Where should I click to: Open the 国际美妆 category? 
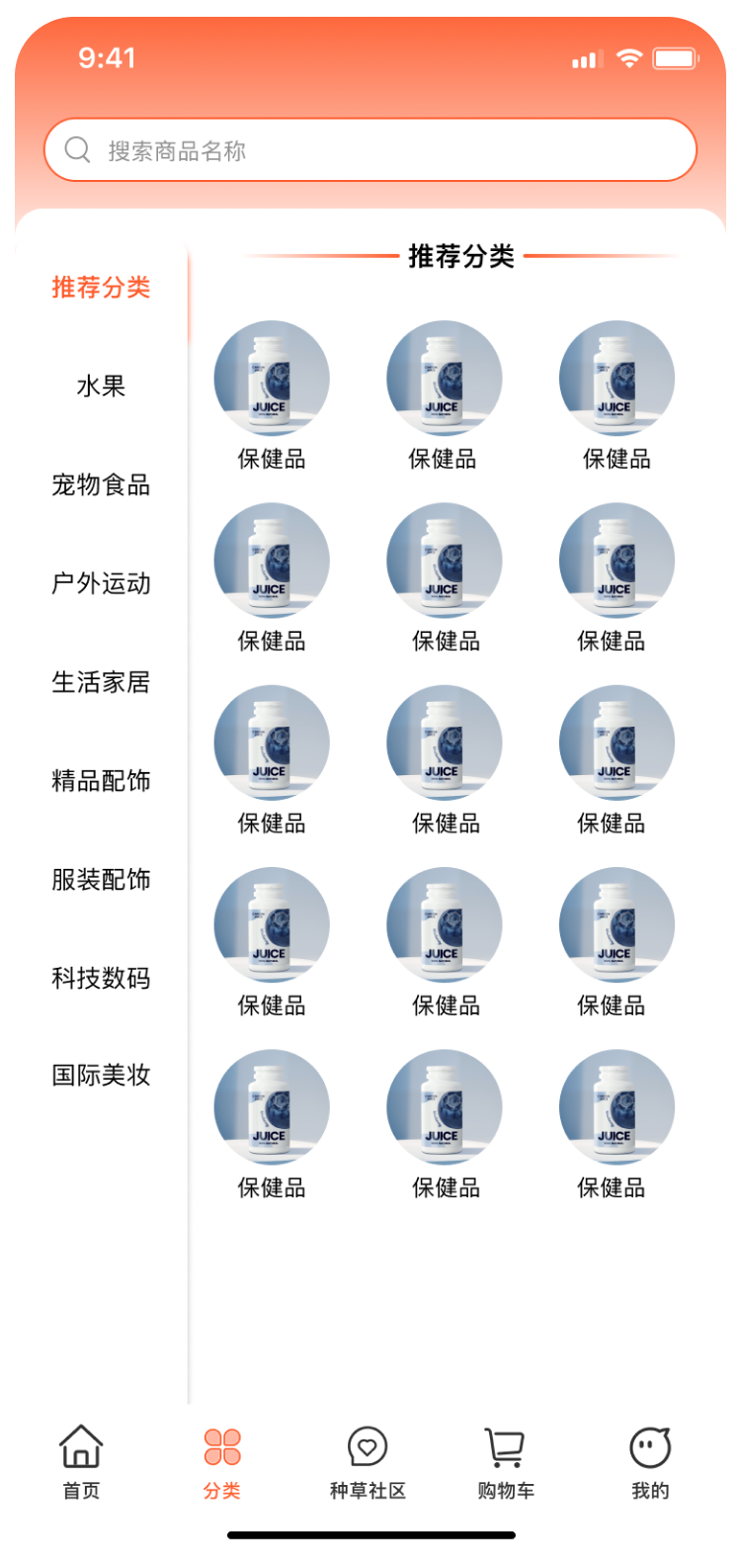point(101,1076)
